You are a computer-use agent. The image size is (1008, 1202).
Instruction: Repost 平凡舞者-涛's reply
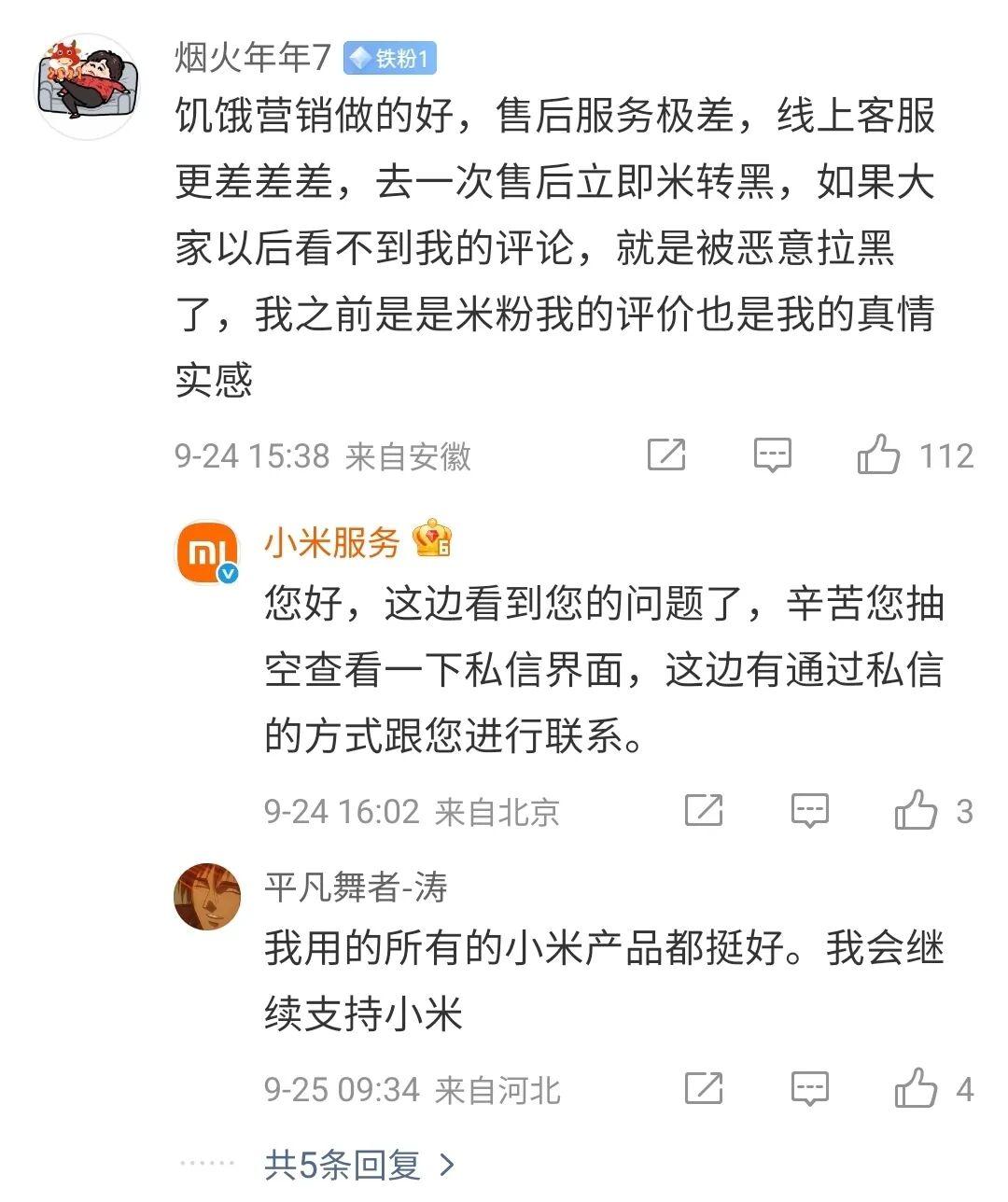pyautogui.click(x=704, y=1088)
